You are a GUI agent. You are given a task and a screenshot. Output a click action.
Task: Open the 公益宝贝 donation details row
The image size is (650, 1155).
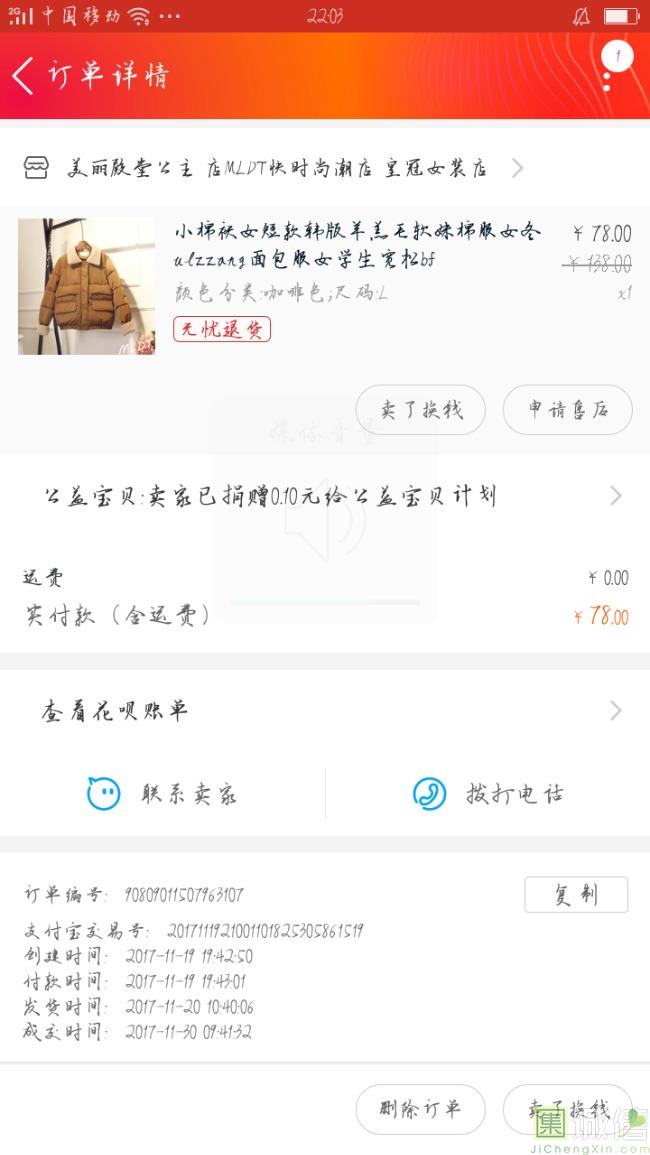click(x=325, y=496)
